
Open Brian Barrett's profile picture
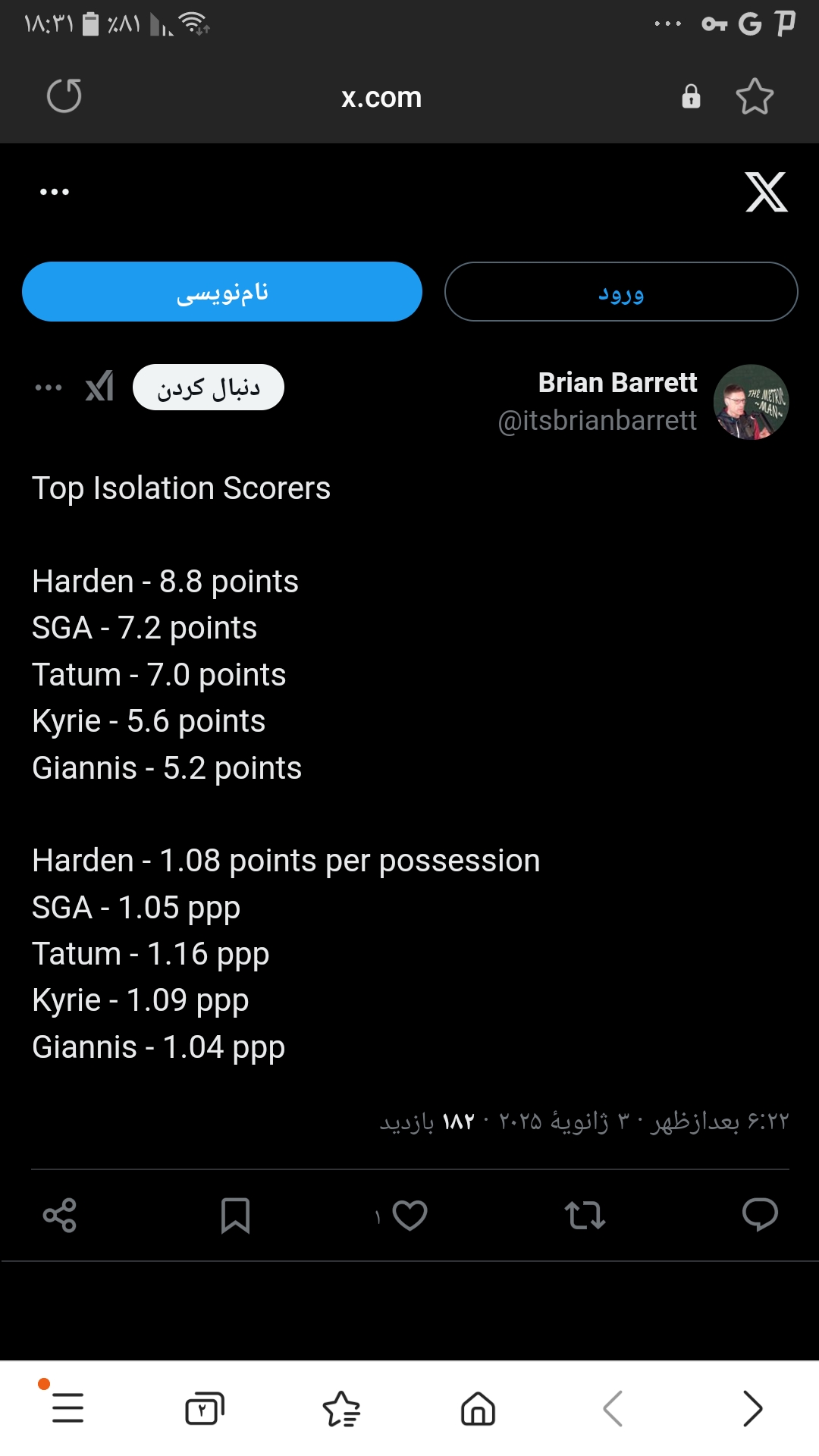[x=751, y=402]
